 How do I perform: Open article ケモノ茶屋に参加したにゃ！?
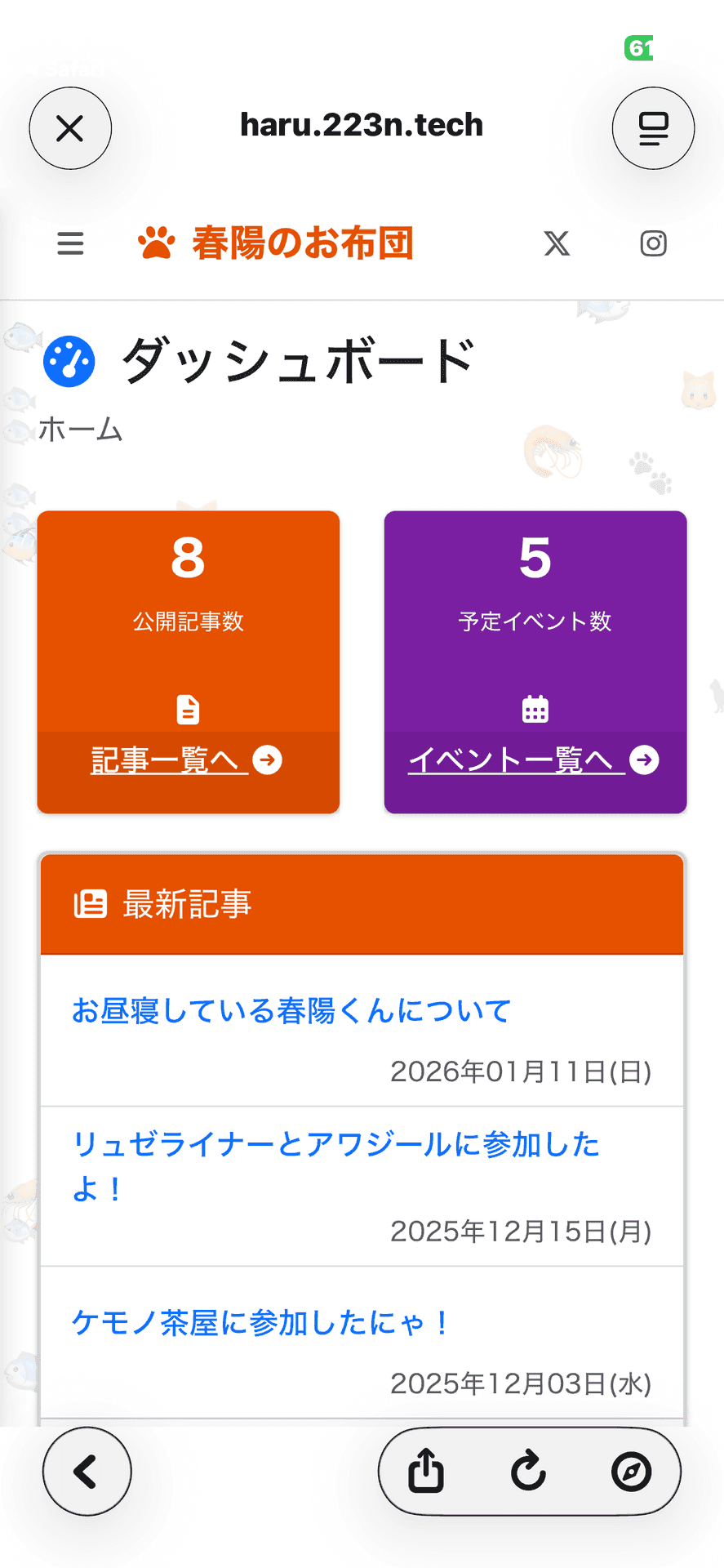click(260, 1323)
